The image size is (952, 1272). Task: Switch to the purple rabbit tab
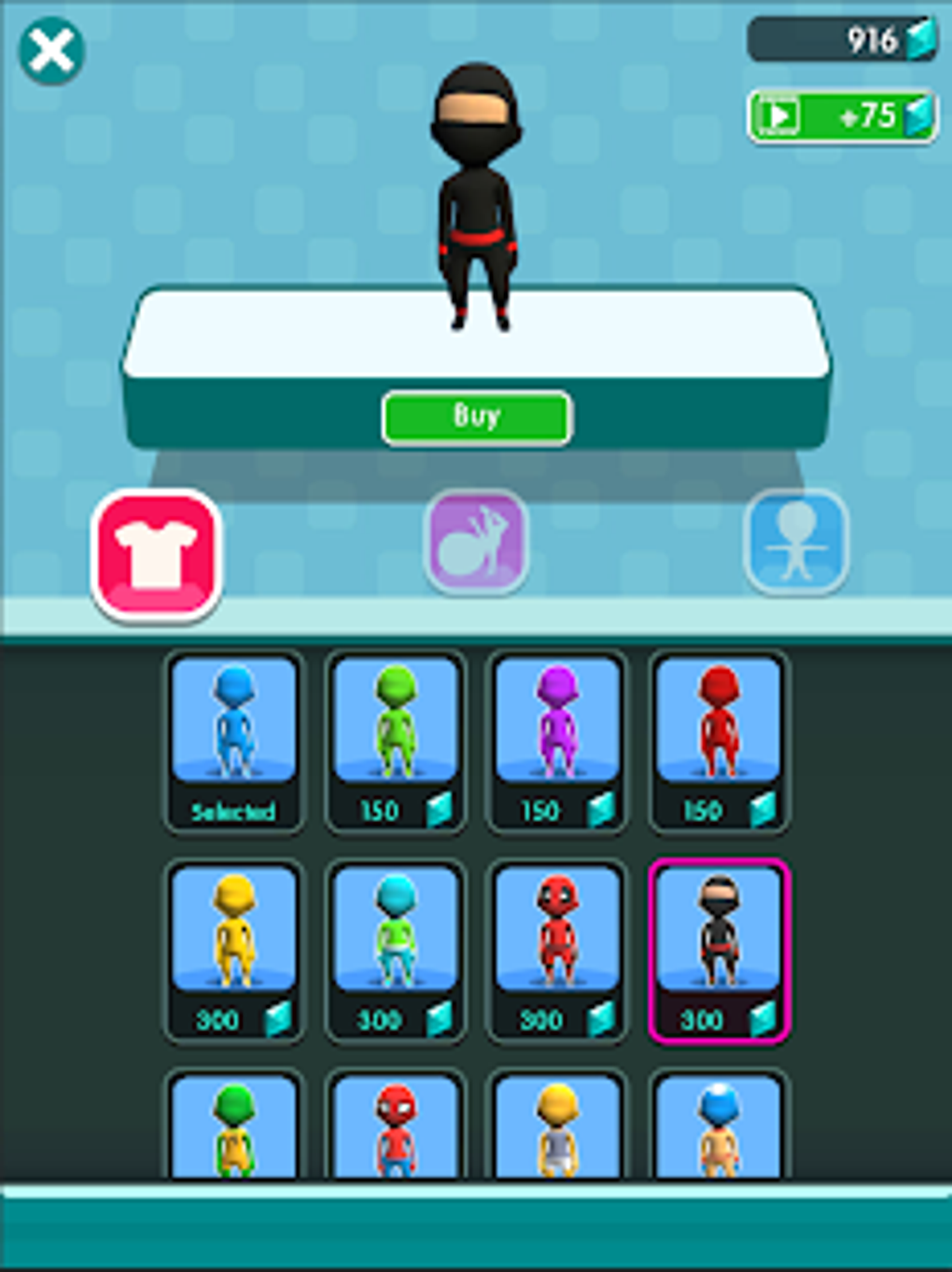click(x=476, y=542)
